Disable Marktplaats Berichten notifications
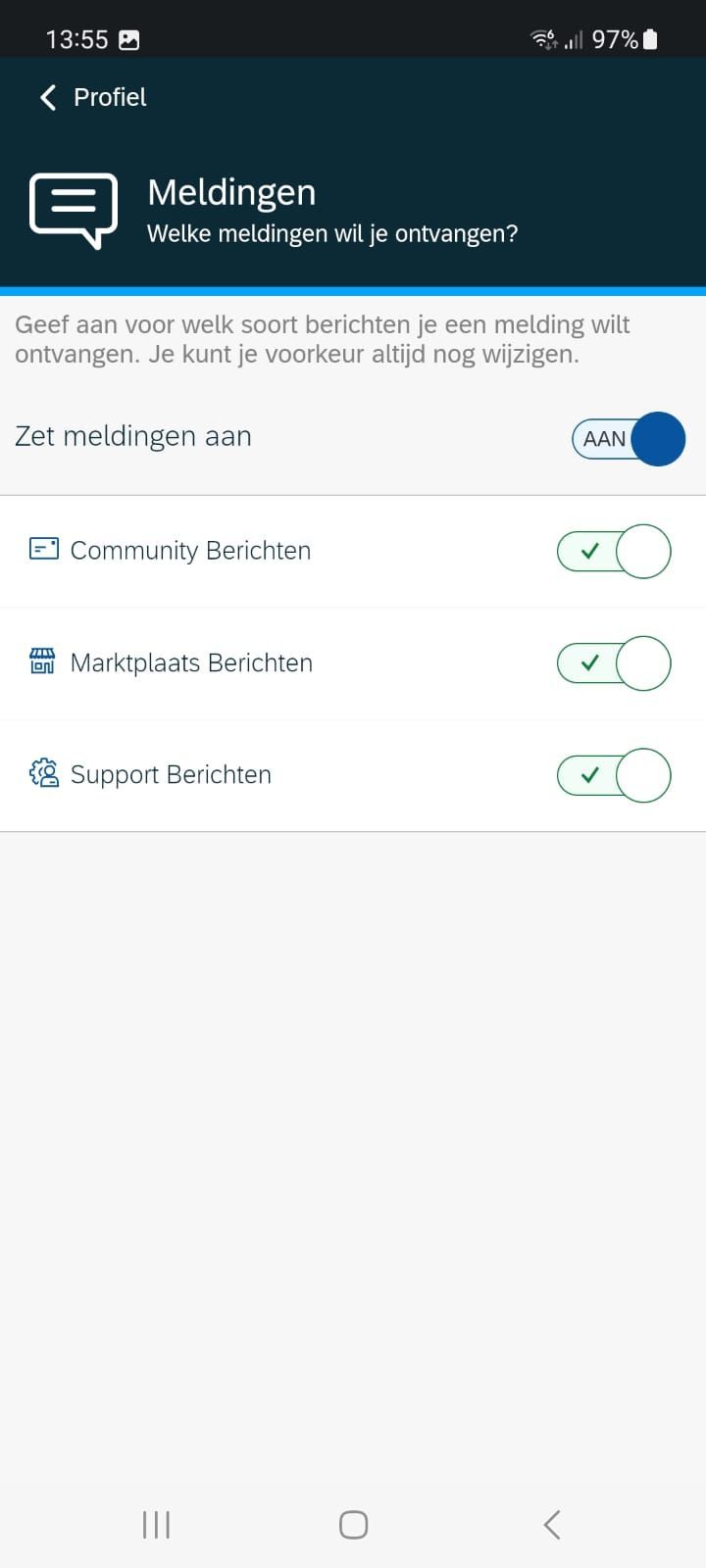This screenshot has width=706, height=1568. [x=614, y=663]
